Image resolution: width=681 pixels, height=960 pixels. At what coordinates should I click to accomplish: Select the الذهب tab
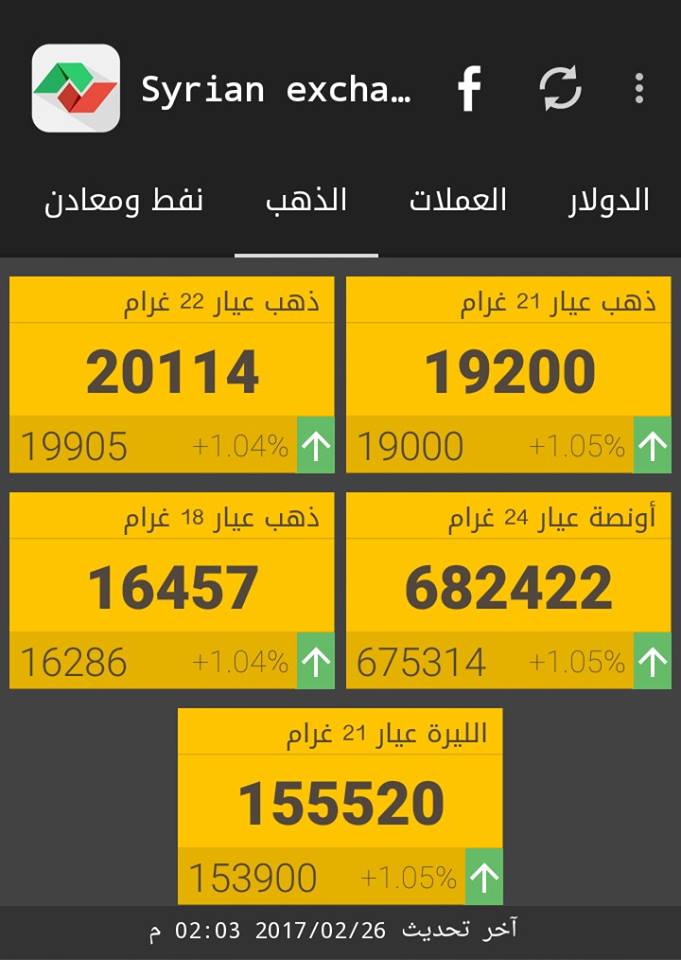pyautogui.click(x=306, y=201)
